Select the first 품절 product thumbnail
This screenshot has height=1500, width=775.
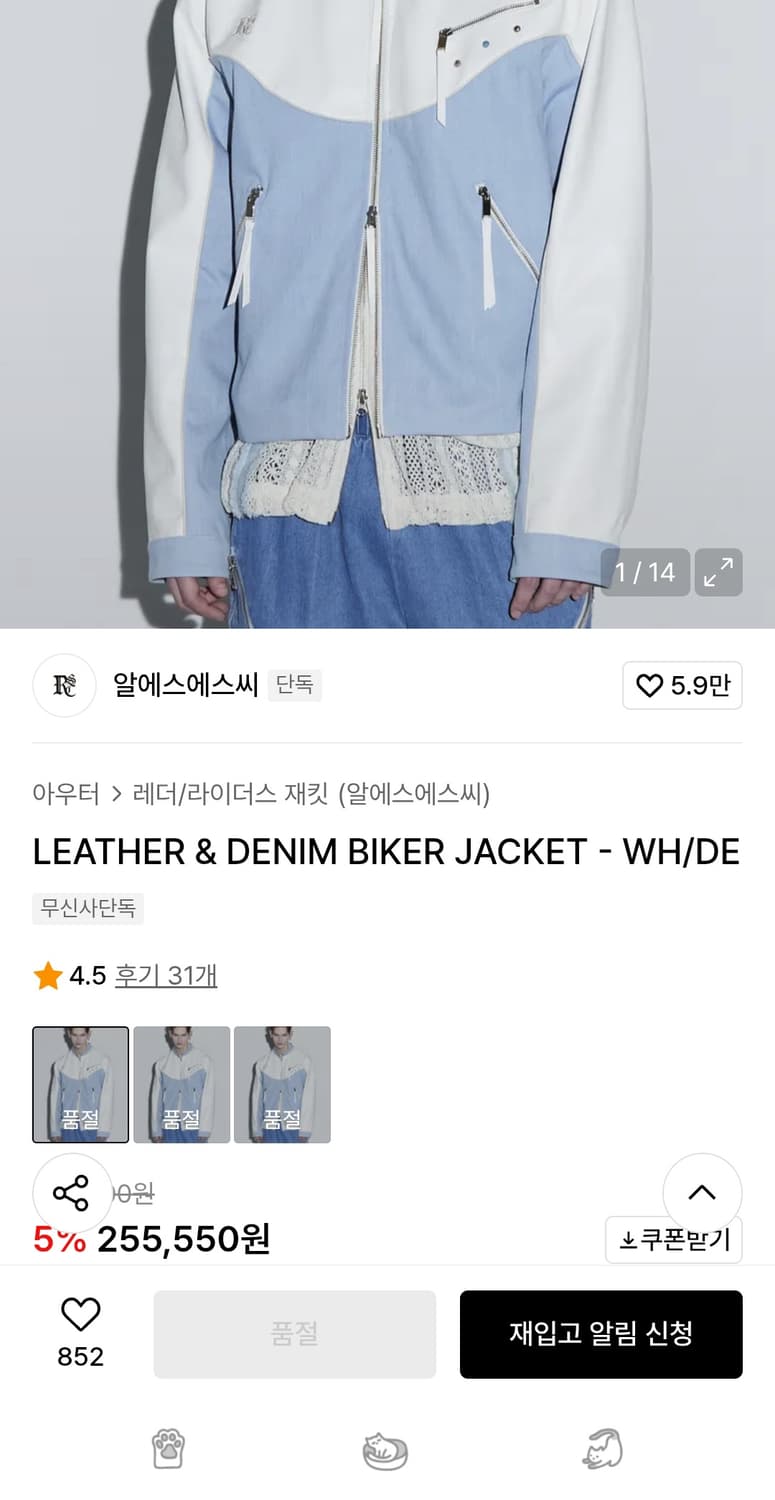pyautogui.click(x=80, y=1085)
